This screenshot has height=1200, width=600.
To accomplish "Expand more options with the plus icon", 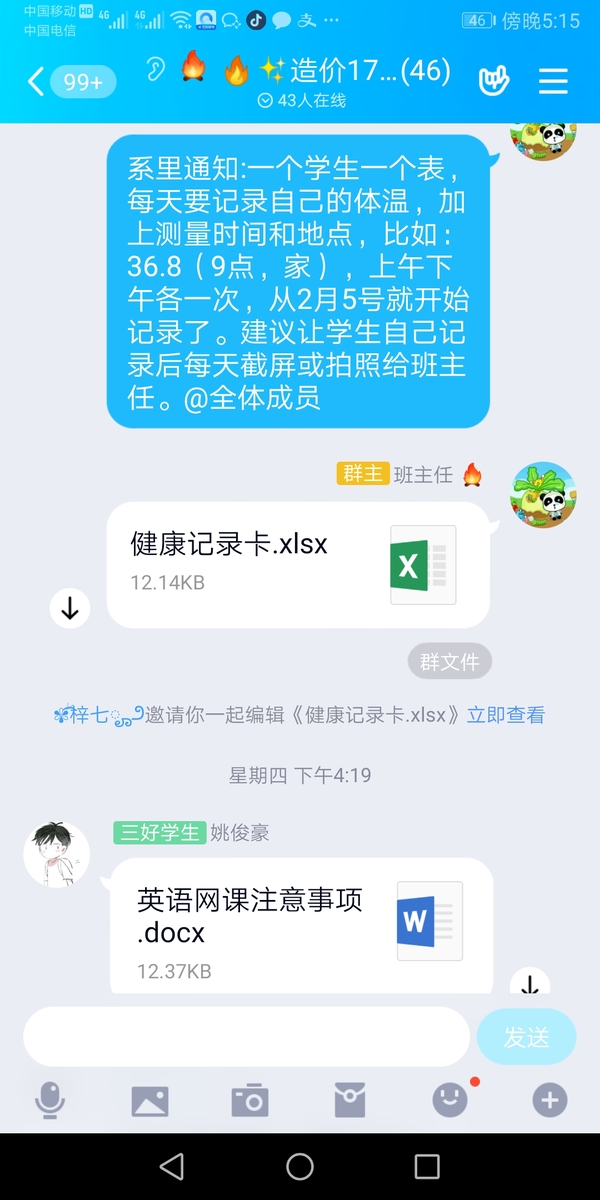I will (549, 1101).
